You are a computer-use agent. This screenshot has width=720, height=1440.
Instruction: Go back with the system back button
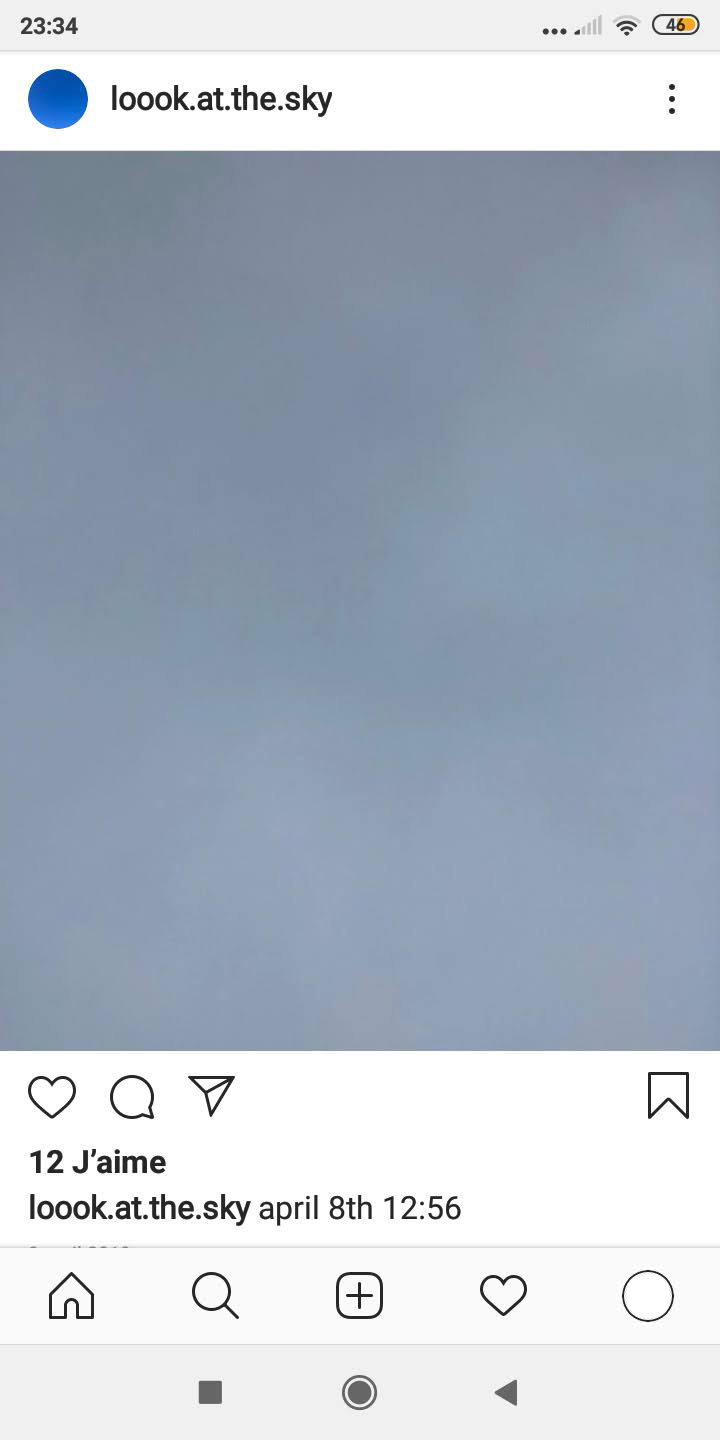[506, 1392]
